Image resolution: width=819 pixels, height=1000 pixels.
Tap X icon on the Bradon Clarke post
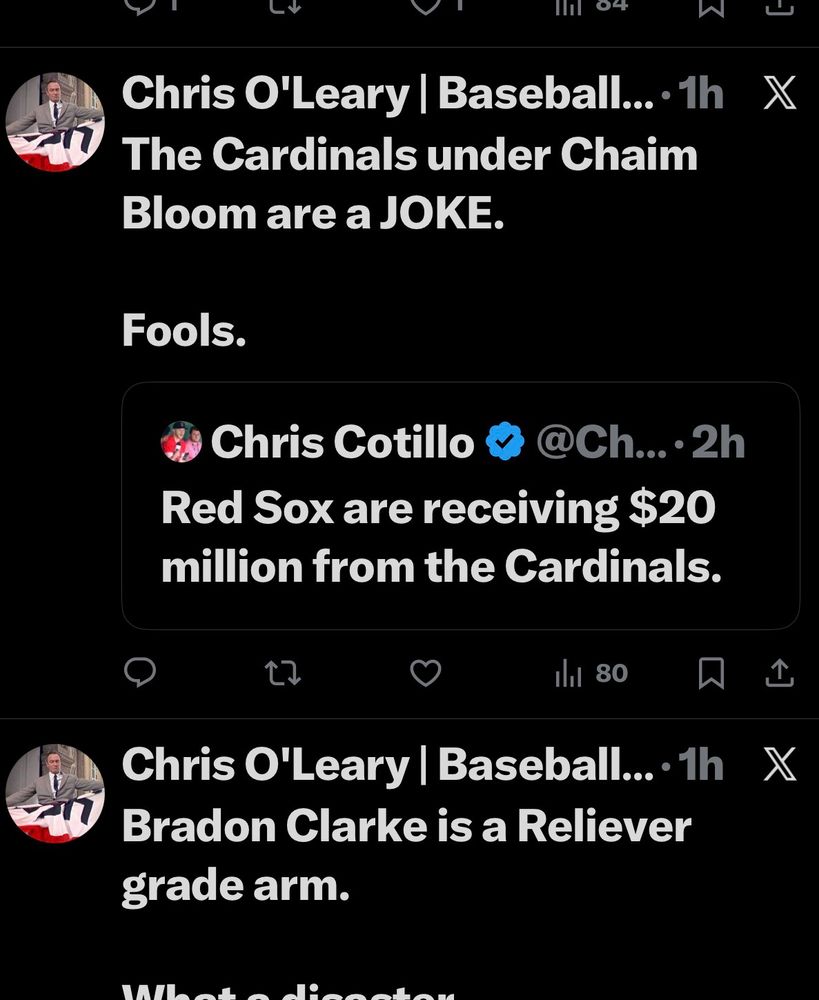coord(779,765)
